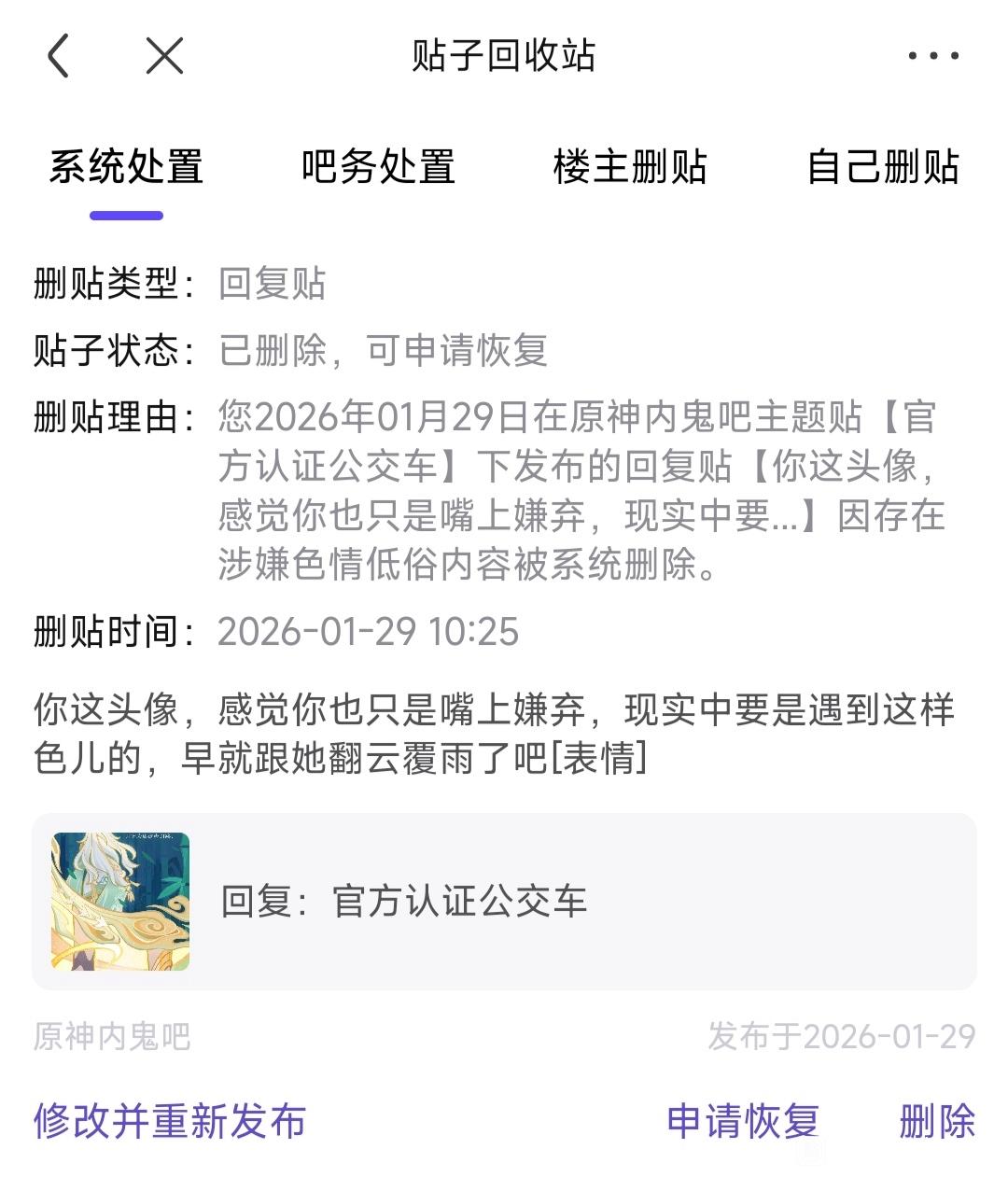Switch to the 自己删贴 tab
The width and height of the screenshot is (1008, 1177).
click(x=882, y=168)
